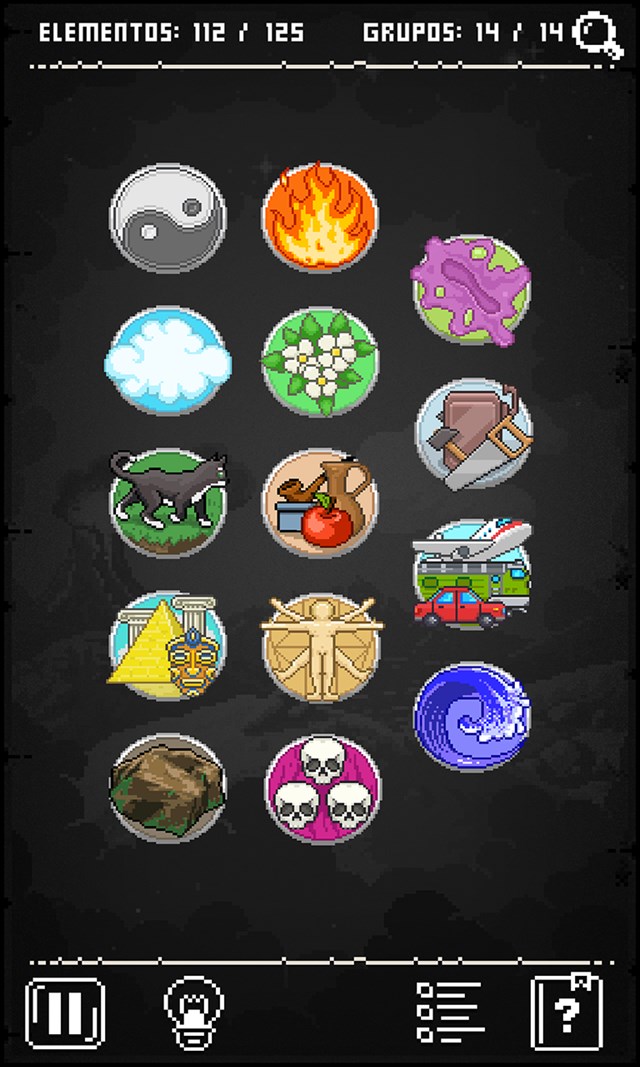Select the yin yang group

[x=168, y=217]
